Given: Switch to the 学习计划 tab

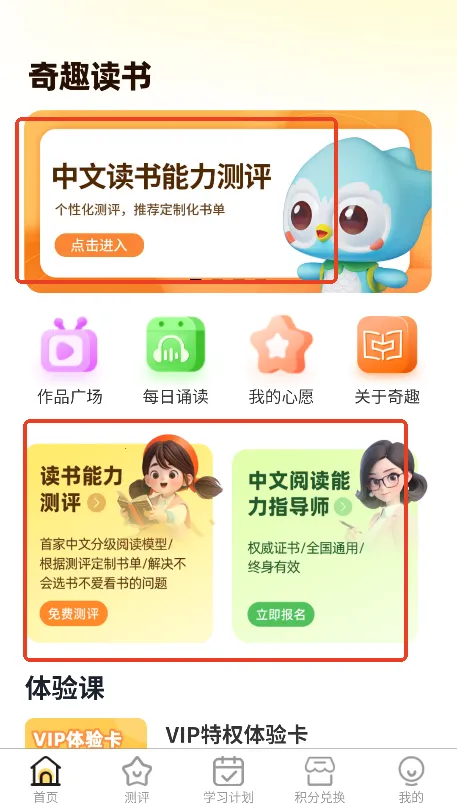Looking at the screenshot, I should tap(228, 779).
